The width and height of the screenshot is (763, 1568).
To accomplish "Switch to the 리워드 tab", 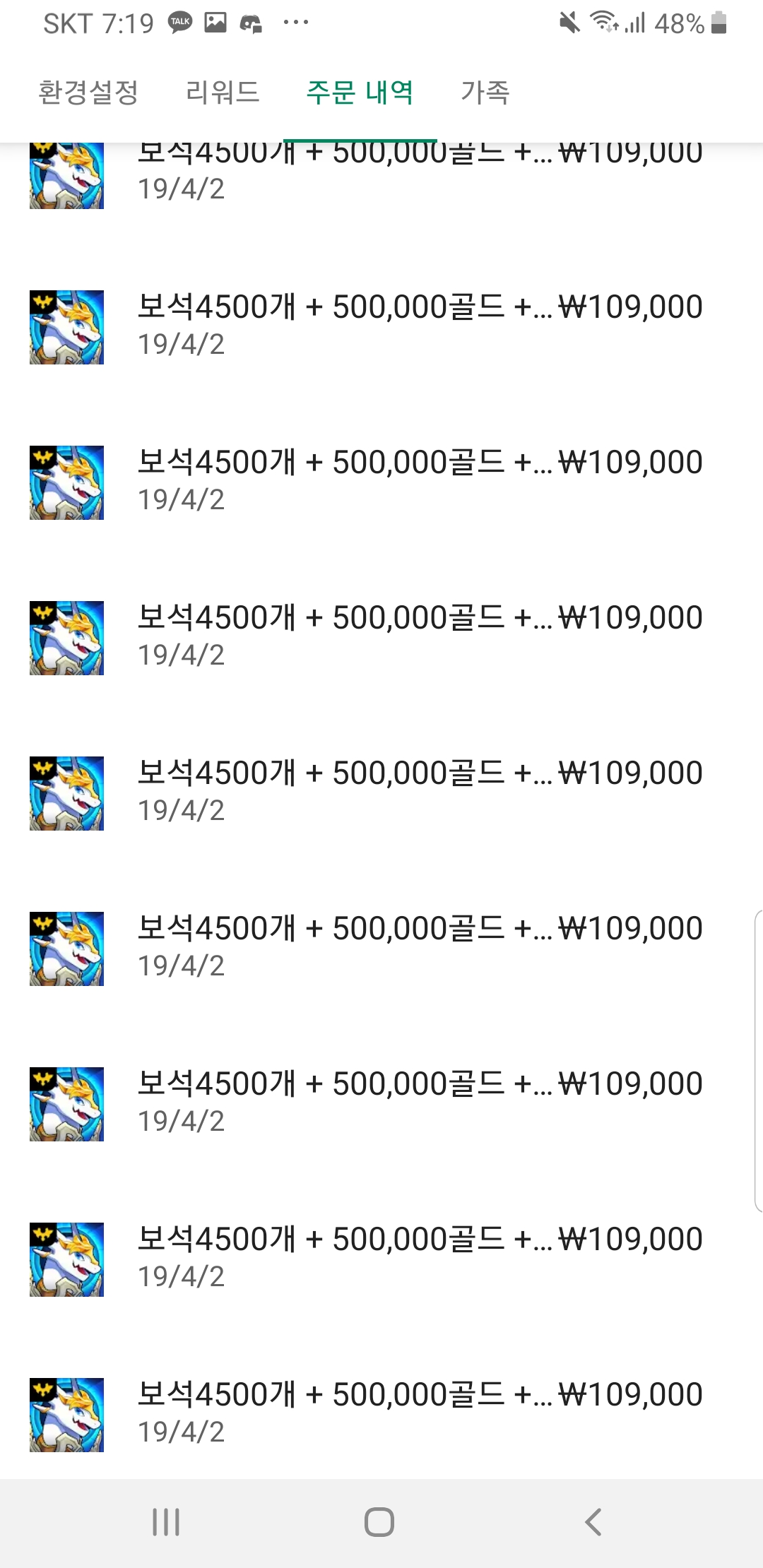I will click(223, 93).
